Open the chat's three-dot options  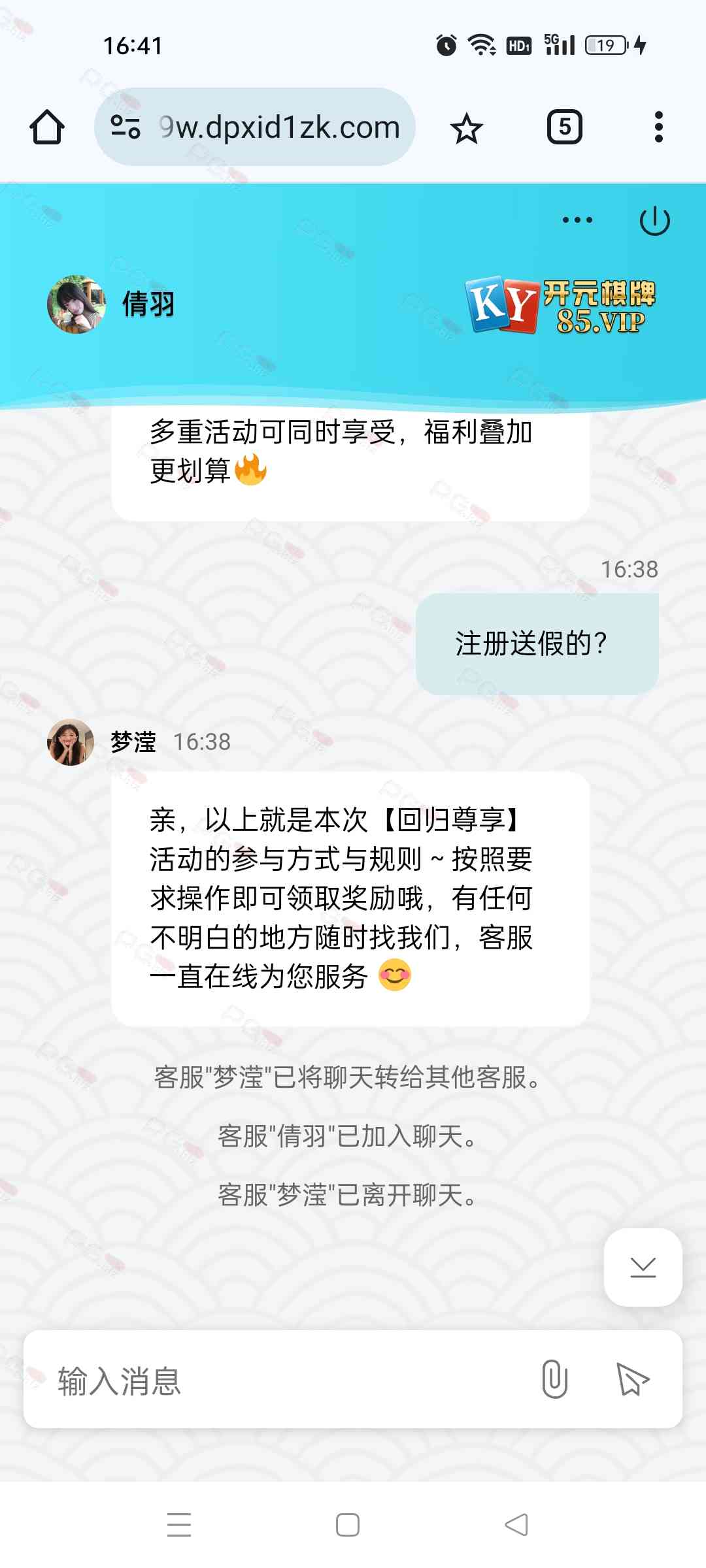[577, 220]
